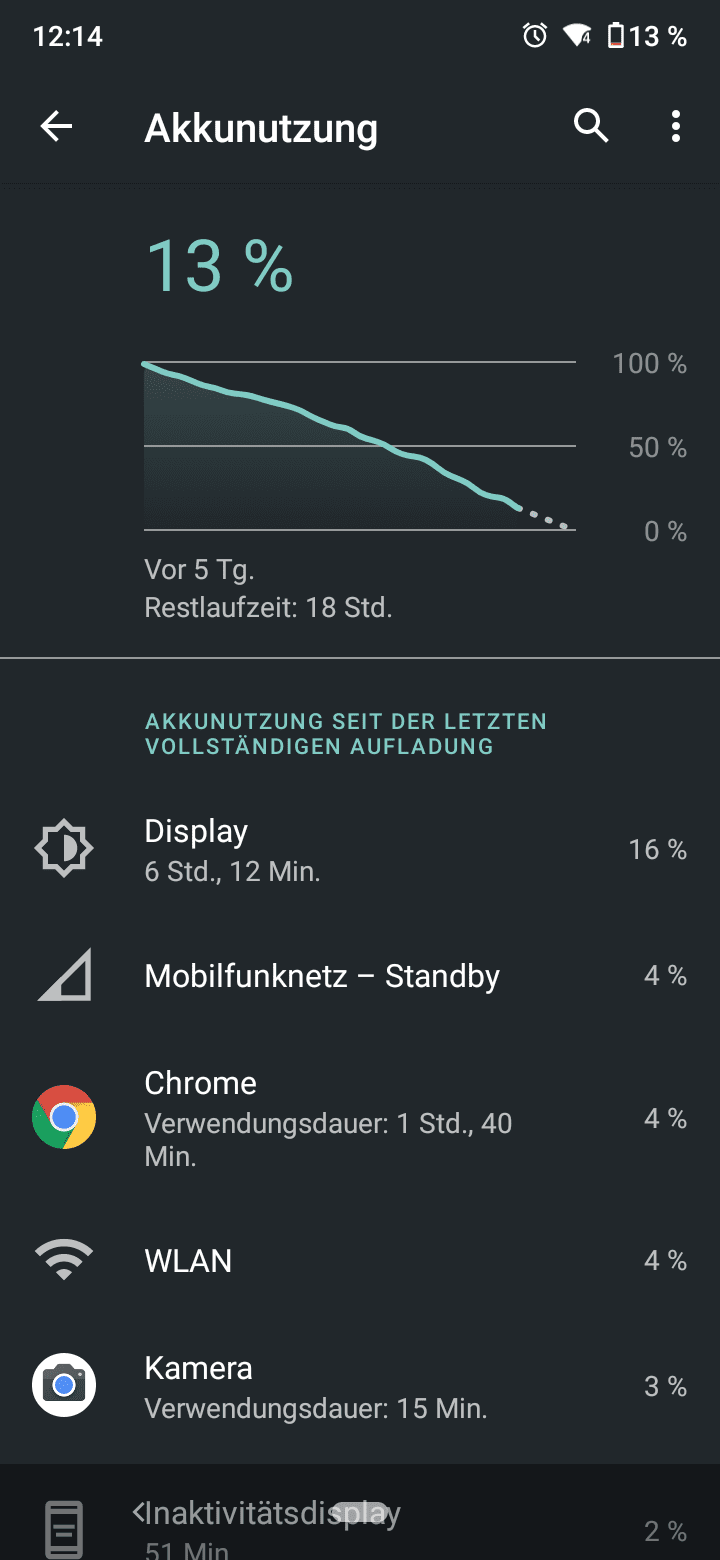Viewport: 720px width, 1560px height.
Task: Open Chrome battery usage details
Action: [x=360, y=1118]
